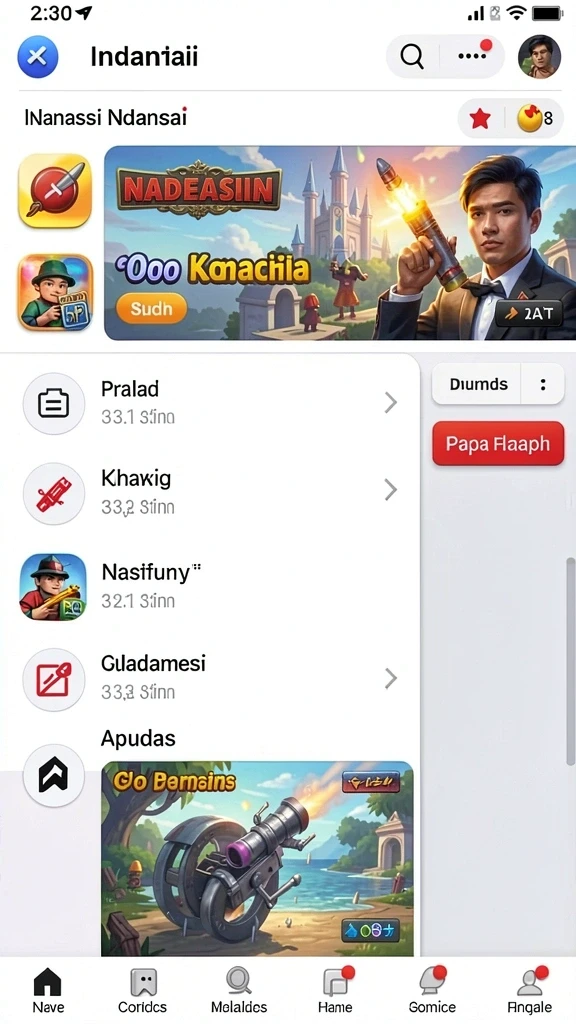Viewport: 576px width, 1024px height.
Task: Switch to the Nave tab
Action: pos(48,990)
